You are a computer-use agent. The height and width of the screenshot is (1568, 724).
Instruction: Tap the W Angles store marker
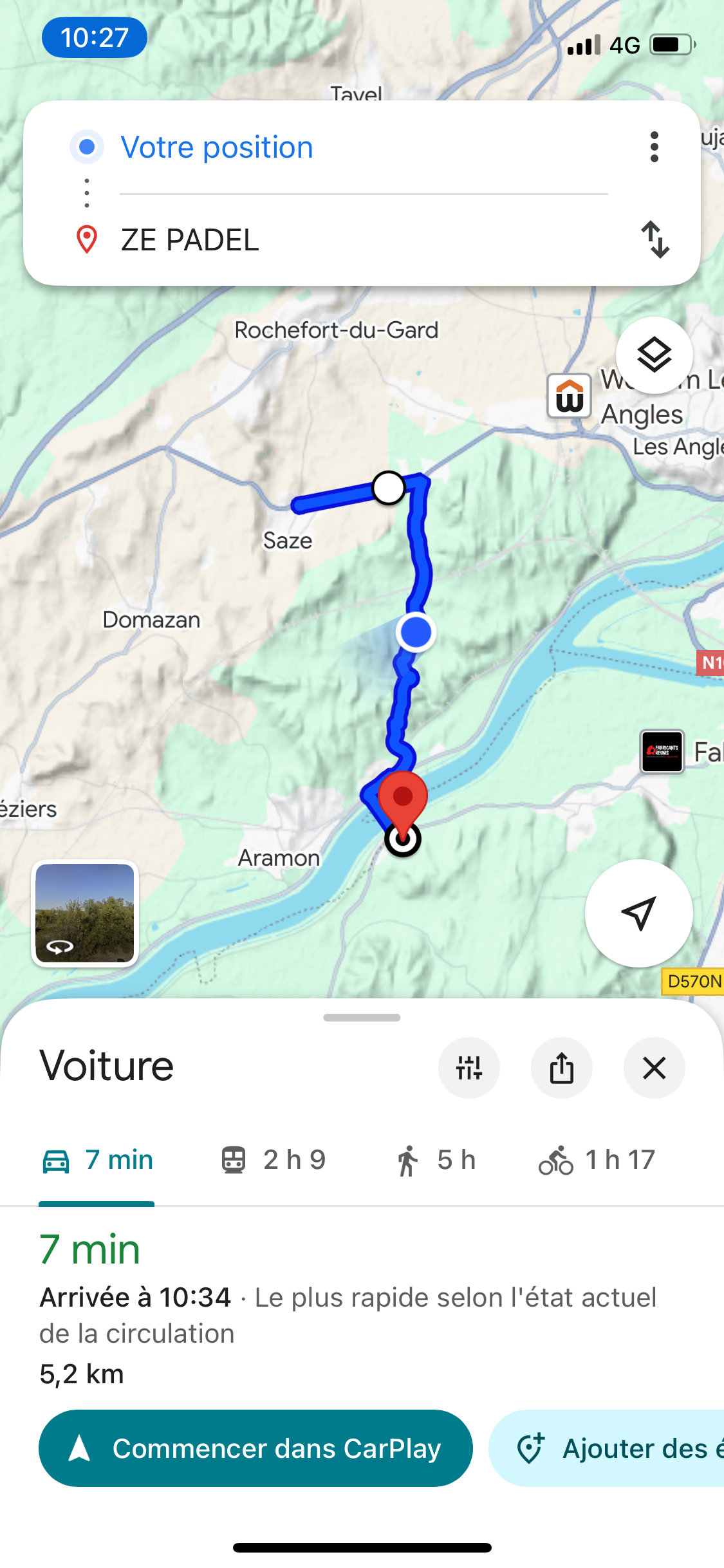click(x=570, y=397)
